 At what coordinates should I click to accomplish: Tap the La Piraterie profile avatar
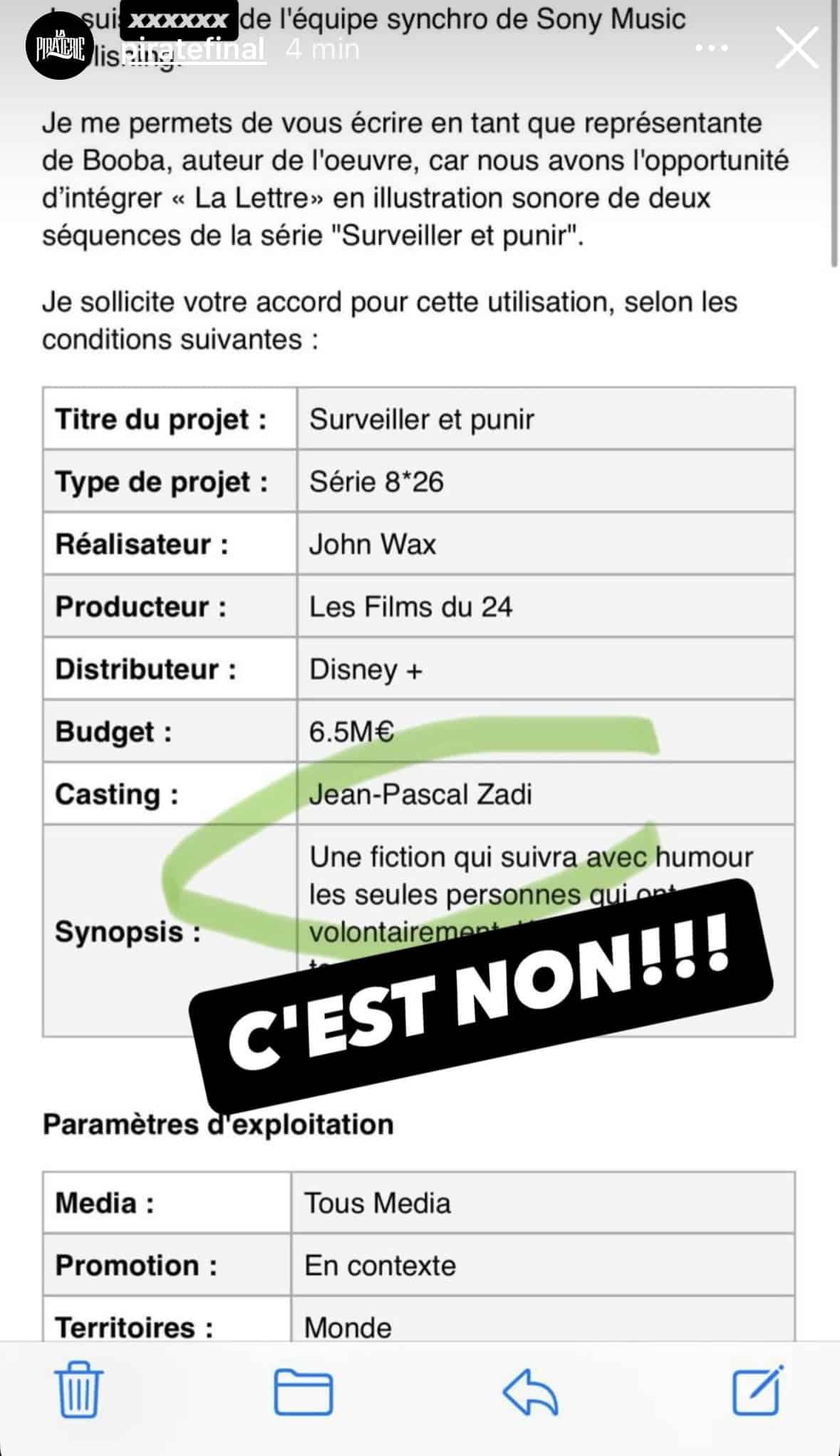60,47
